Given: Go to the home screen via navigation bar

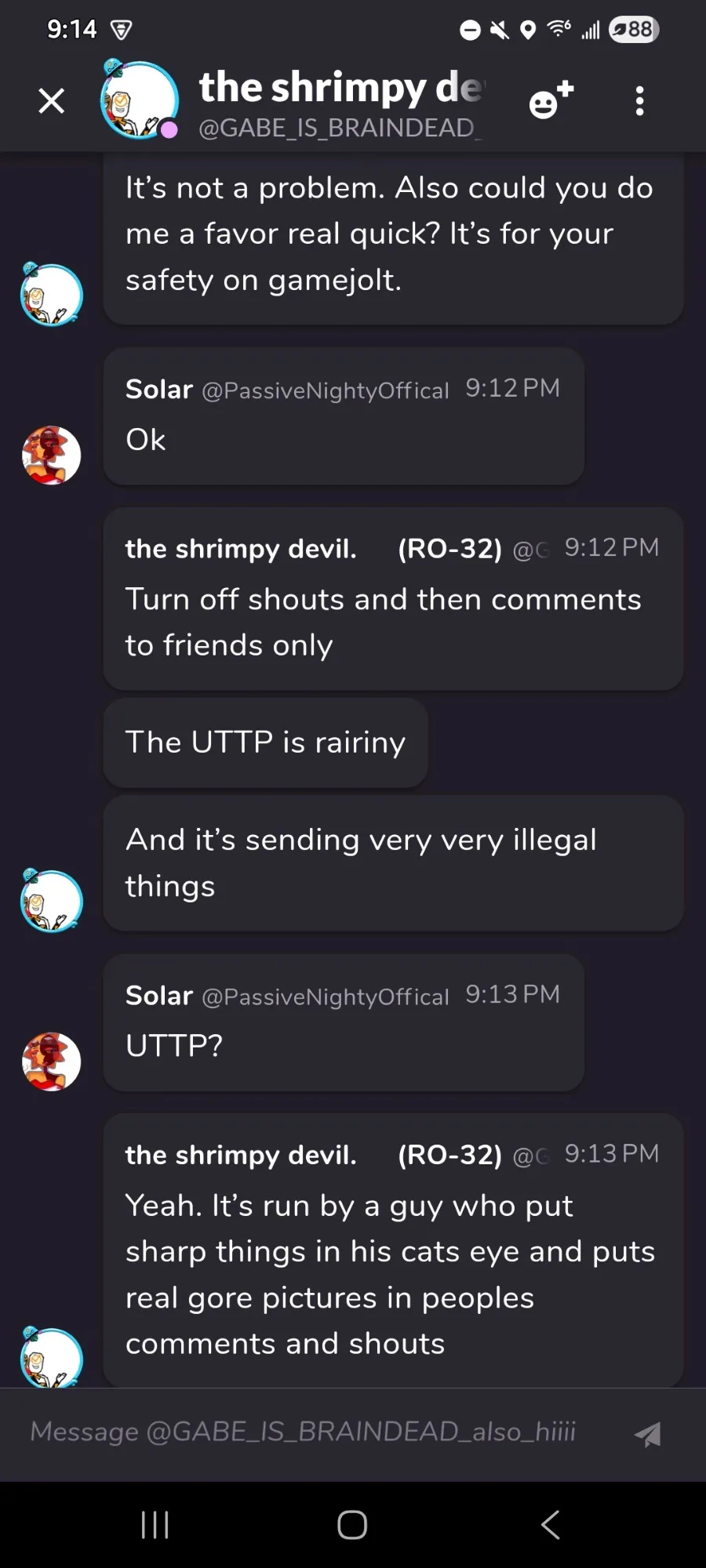Looking at the screenshot, I should click(x=352, y=1525).
